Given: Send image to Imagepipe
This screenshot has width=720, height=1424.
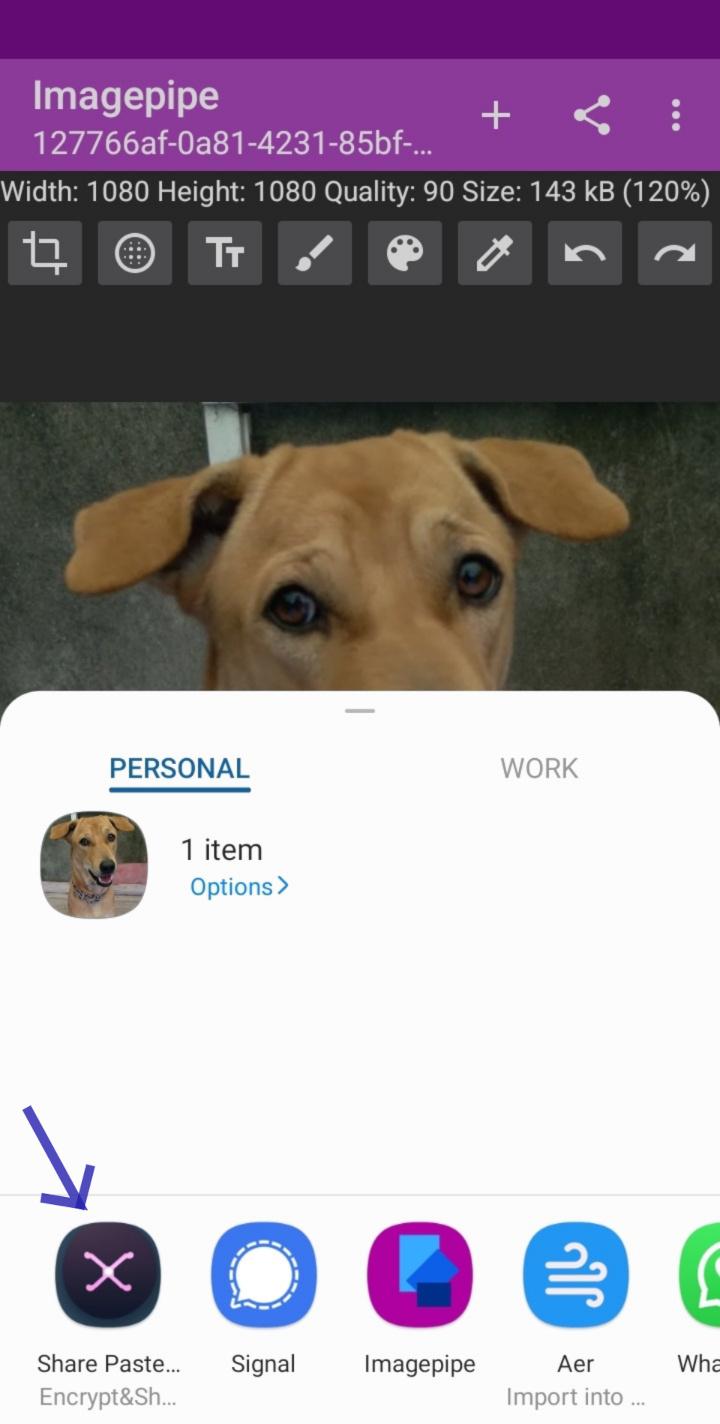Looking at the screenshot, I should click(x=420, y=1274).
